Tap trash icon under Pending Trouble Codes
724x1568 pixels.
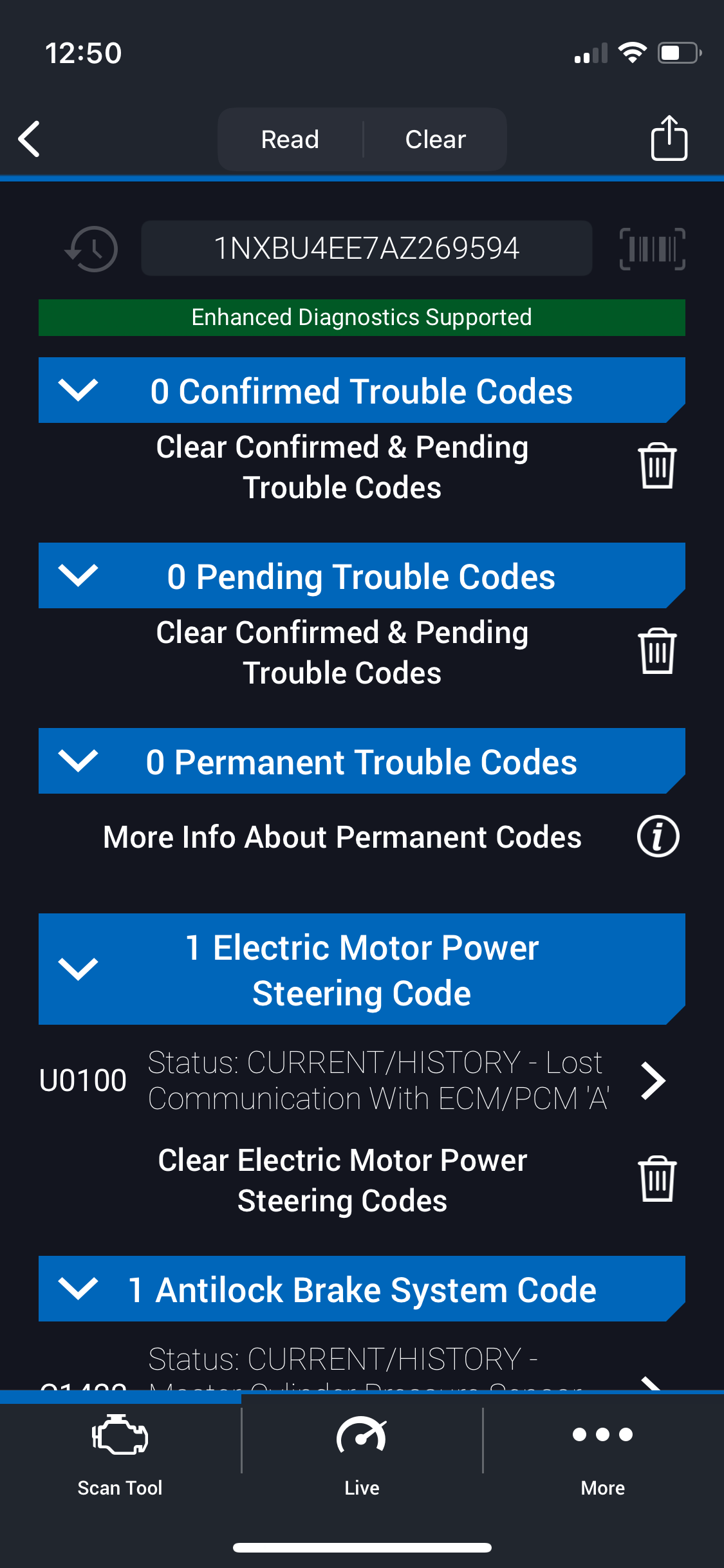657,651
